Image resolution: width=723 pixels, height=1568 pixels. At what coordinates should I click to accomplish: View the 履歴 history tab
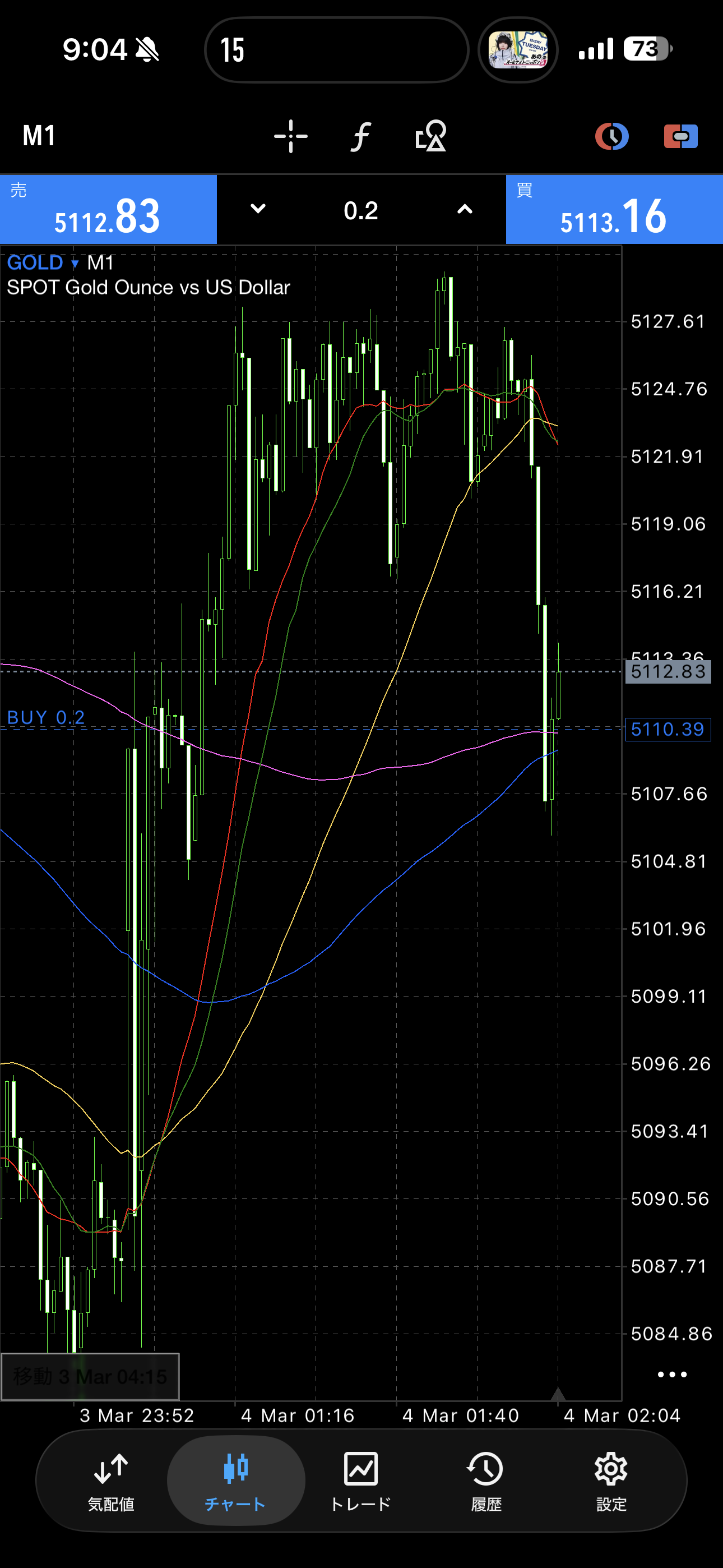pyautogui.click(x=486, y=1481)
